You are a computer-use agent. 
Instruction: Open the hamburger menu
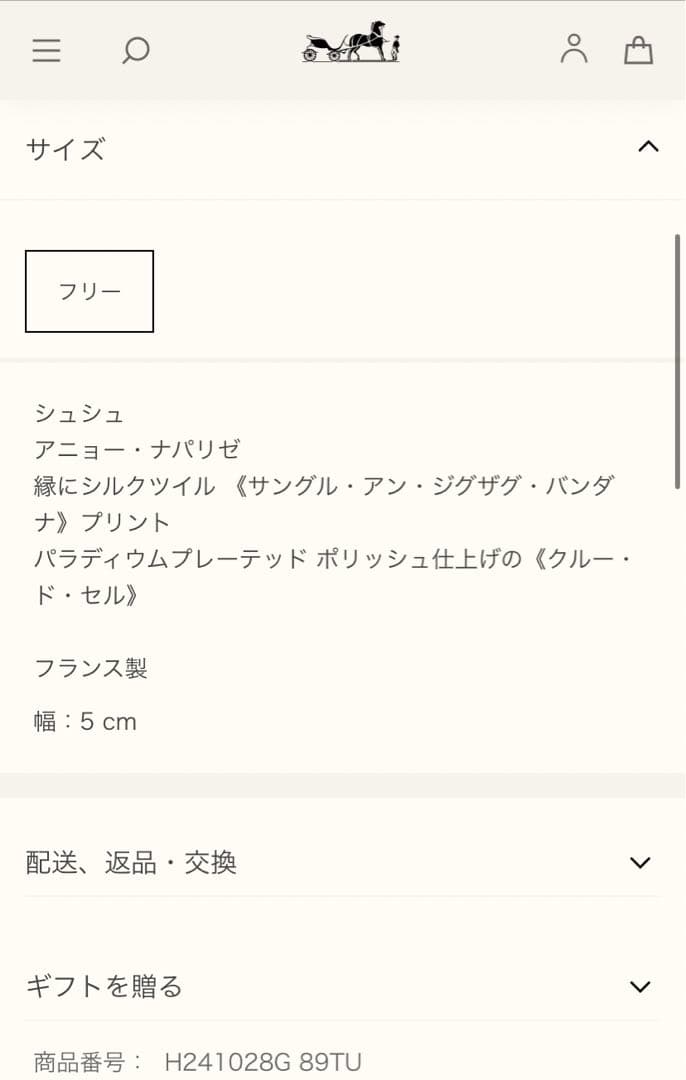[x=46, y=50]
